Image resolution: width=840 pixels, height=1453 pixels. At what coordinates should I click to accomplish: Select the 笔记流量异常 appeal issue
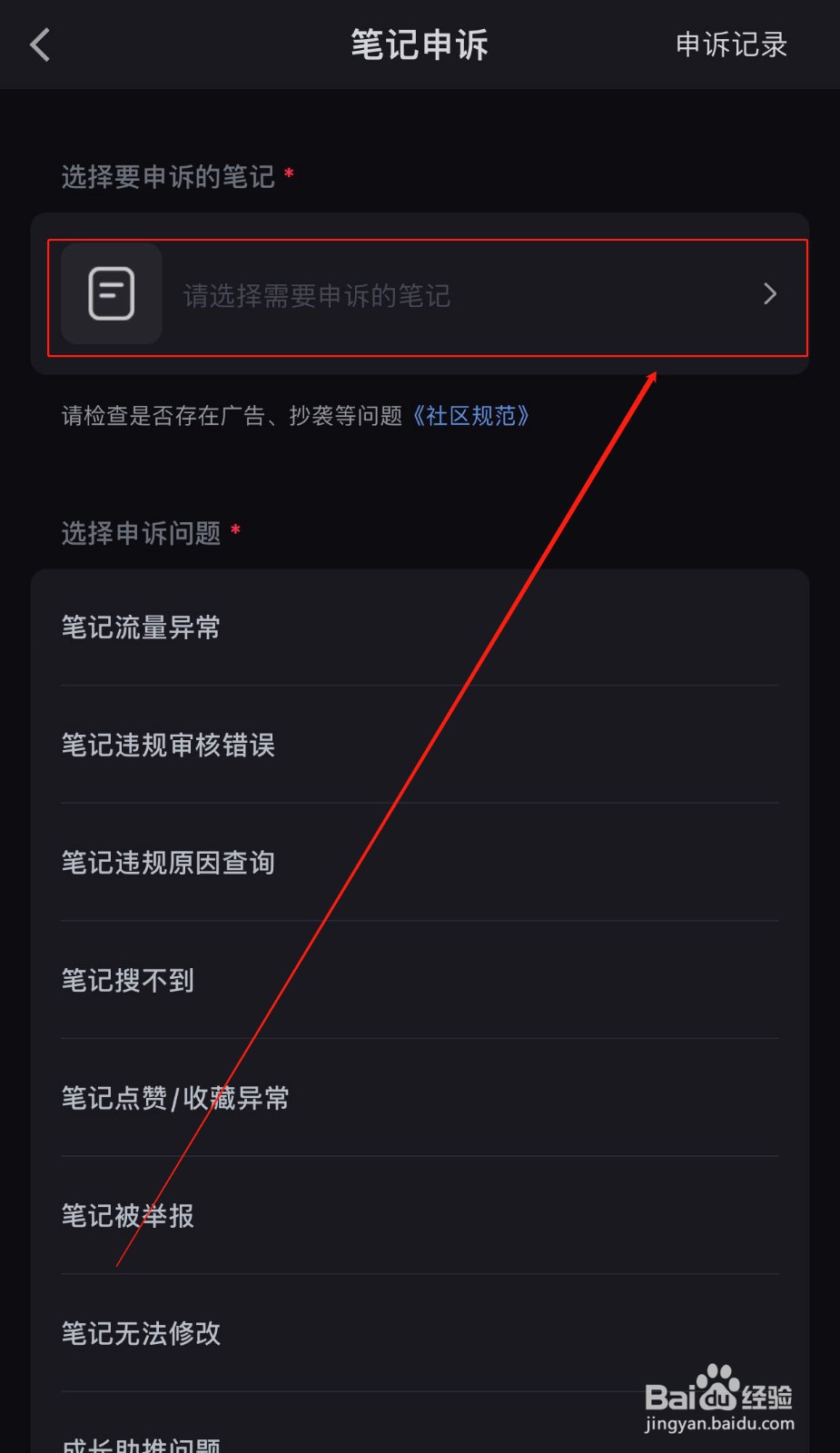(x=139, y=627)
